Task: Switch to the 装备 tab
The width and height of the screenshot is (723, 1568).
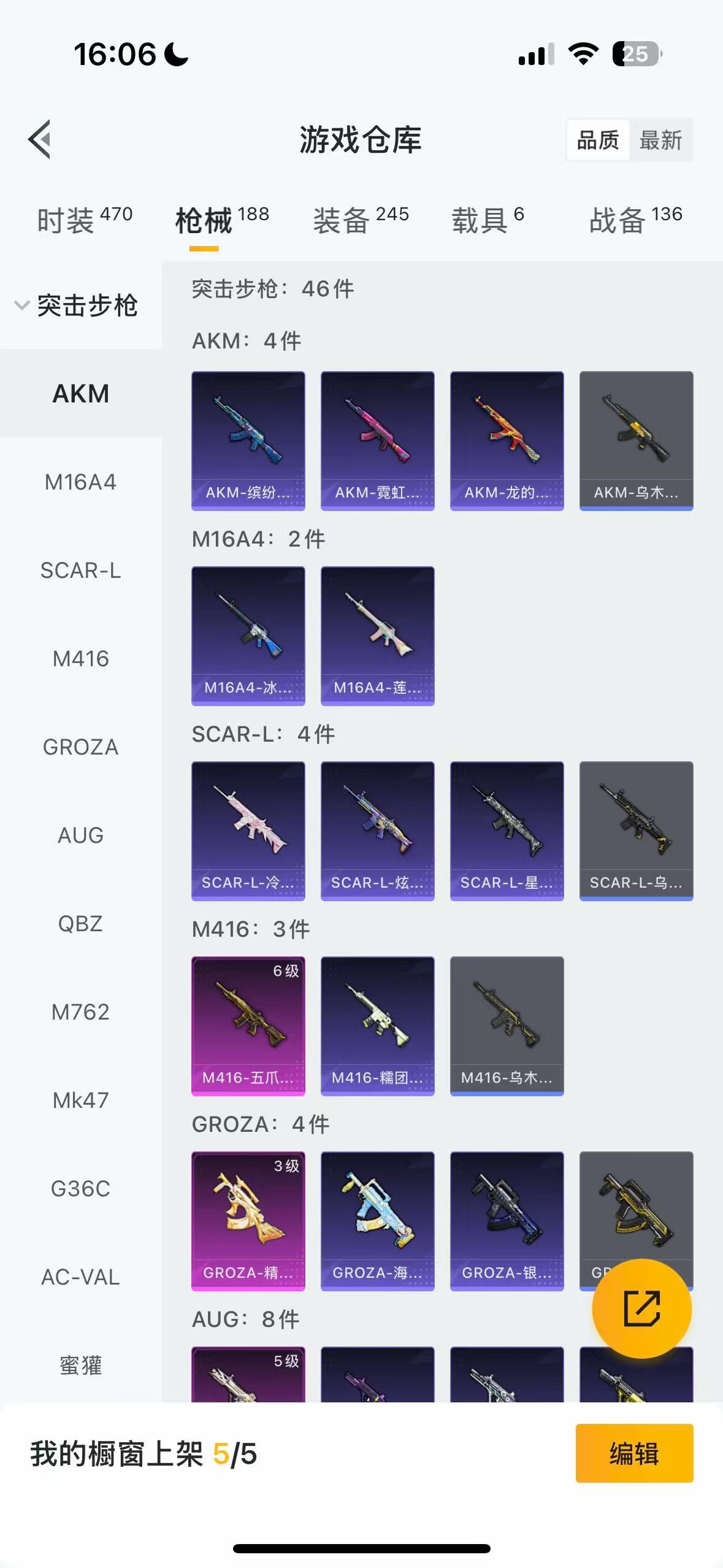Action: (x=361, y=220)
